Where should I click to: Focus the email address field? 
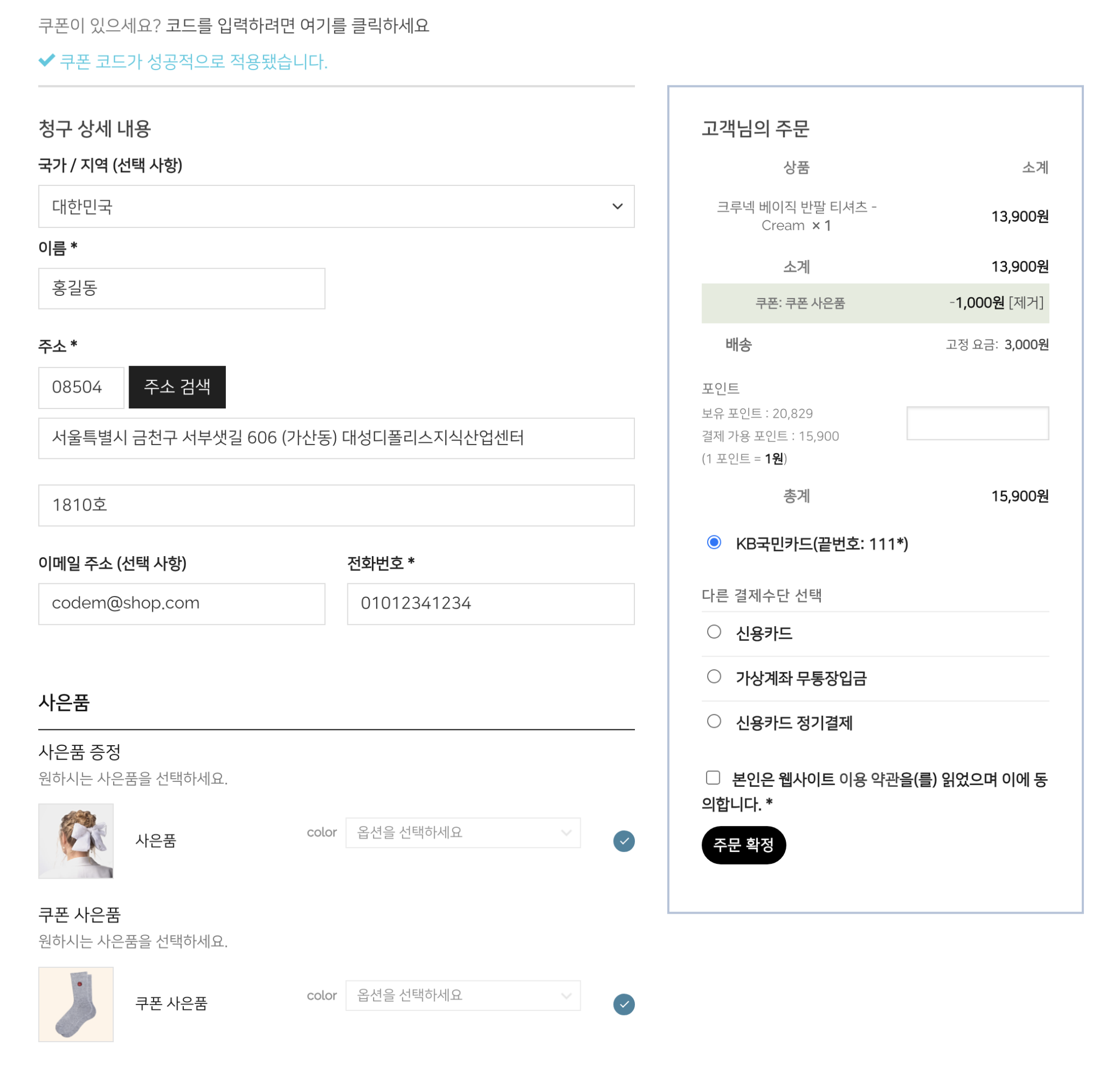click(x=182, y=603)
